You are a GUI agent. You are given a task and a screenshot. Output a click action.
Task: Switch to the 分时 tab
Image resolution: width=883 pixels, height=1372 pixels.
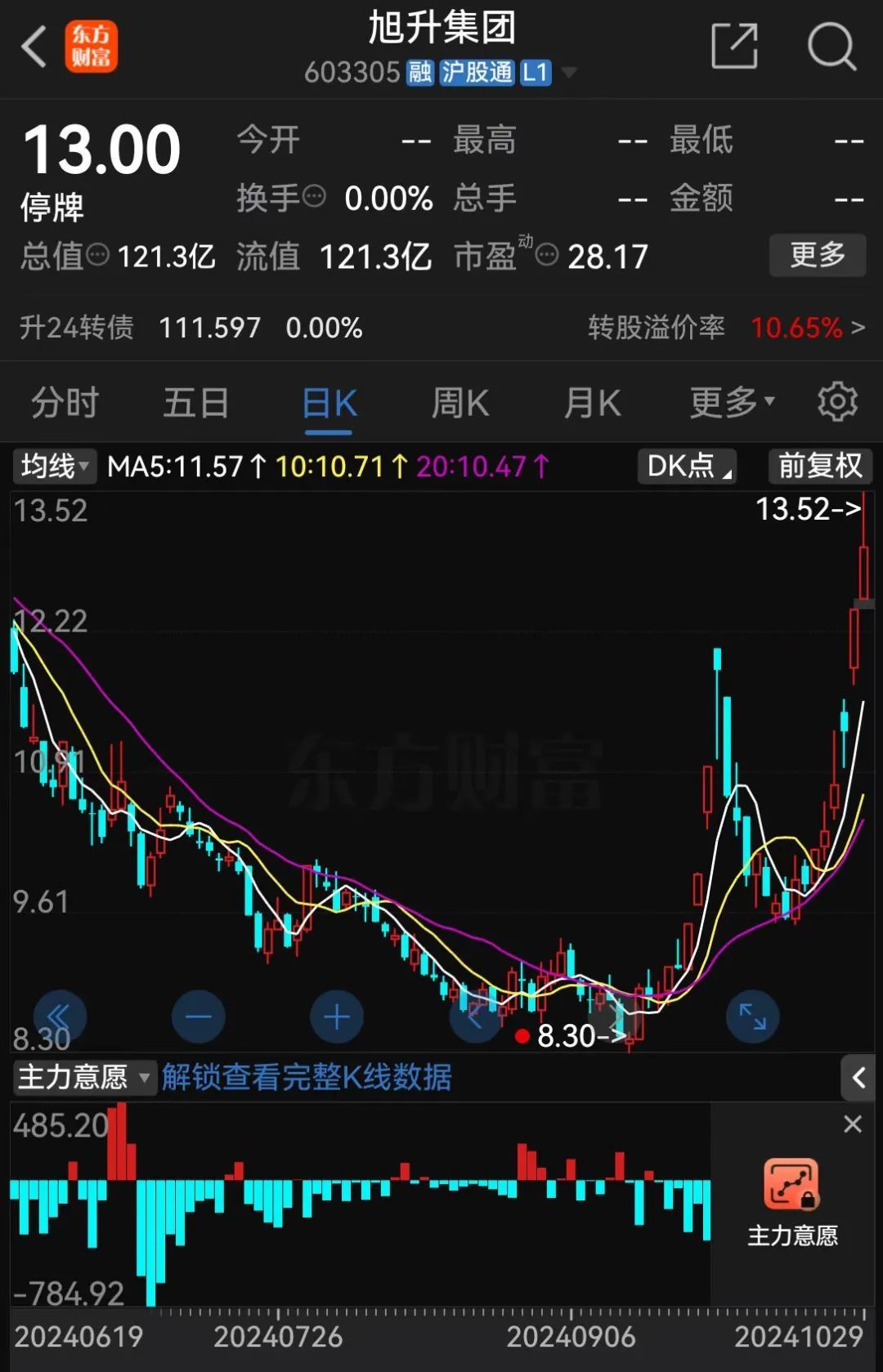[65, 404]
